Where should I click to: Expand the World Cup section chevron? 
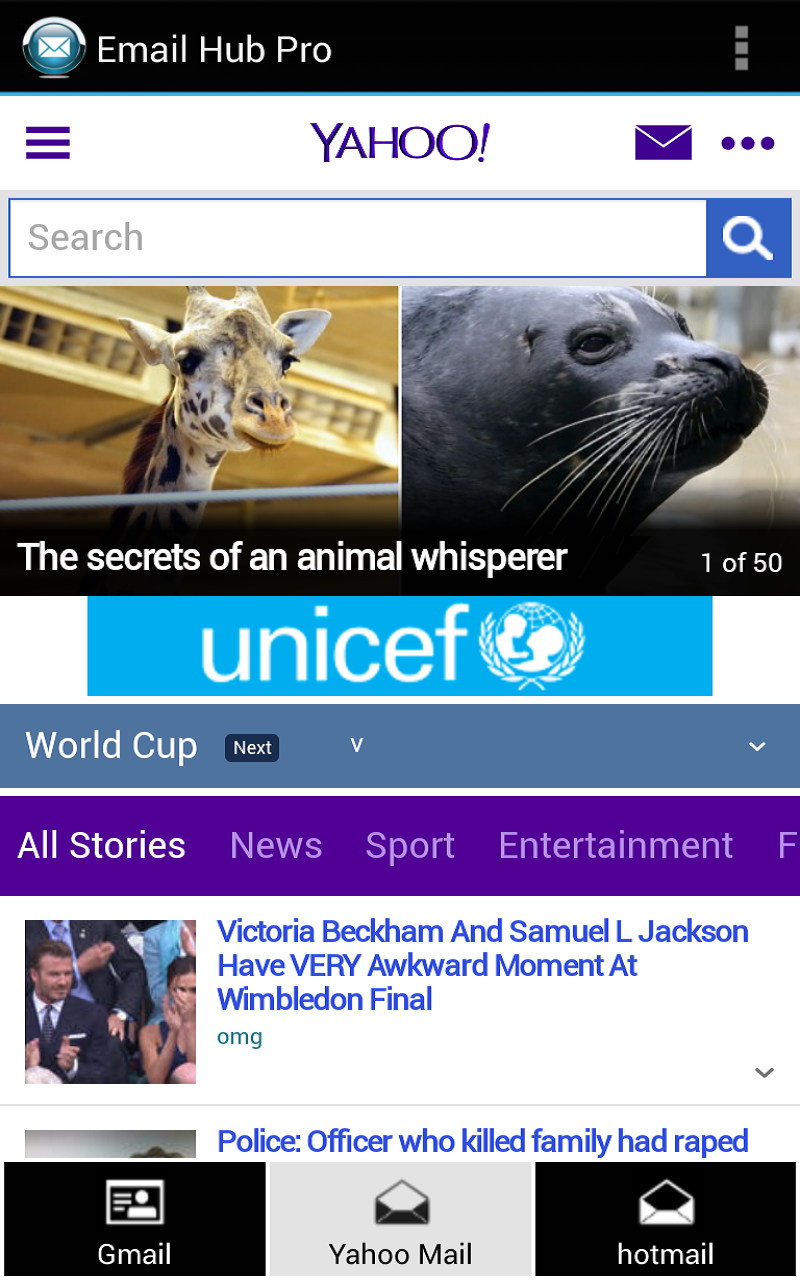[x=757, y=747]
